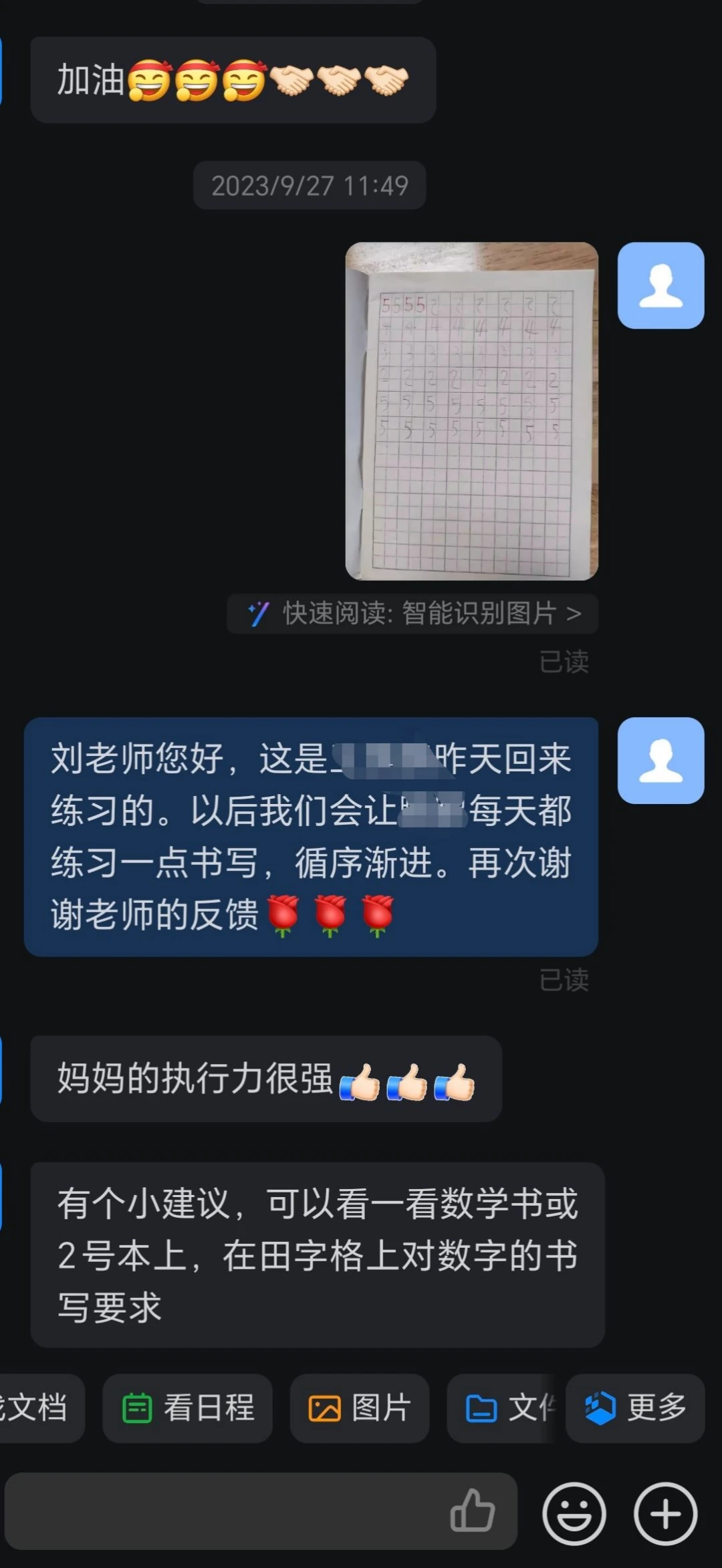Tap 快速阅读 智能识别图片 link
This screenshot has height=1568, width=722.
point(412,613)
